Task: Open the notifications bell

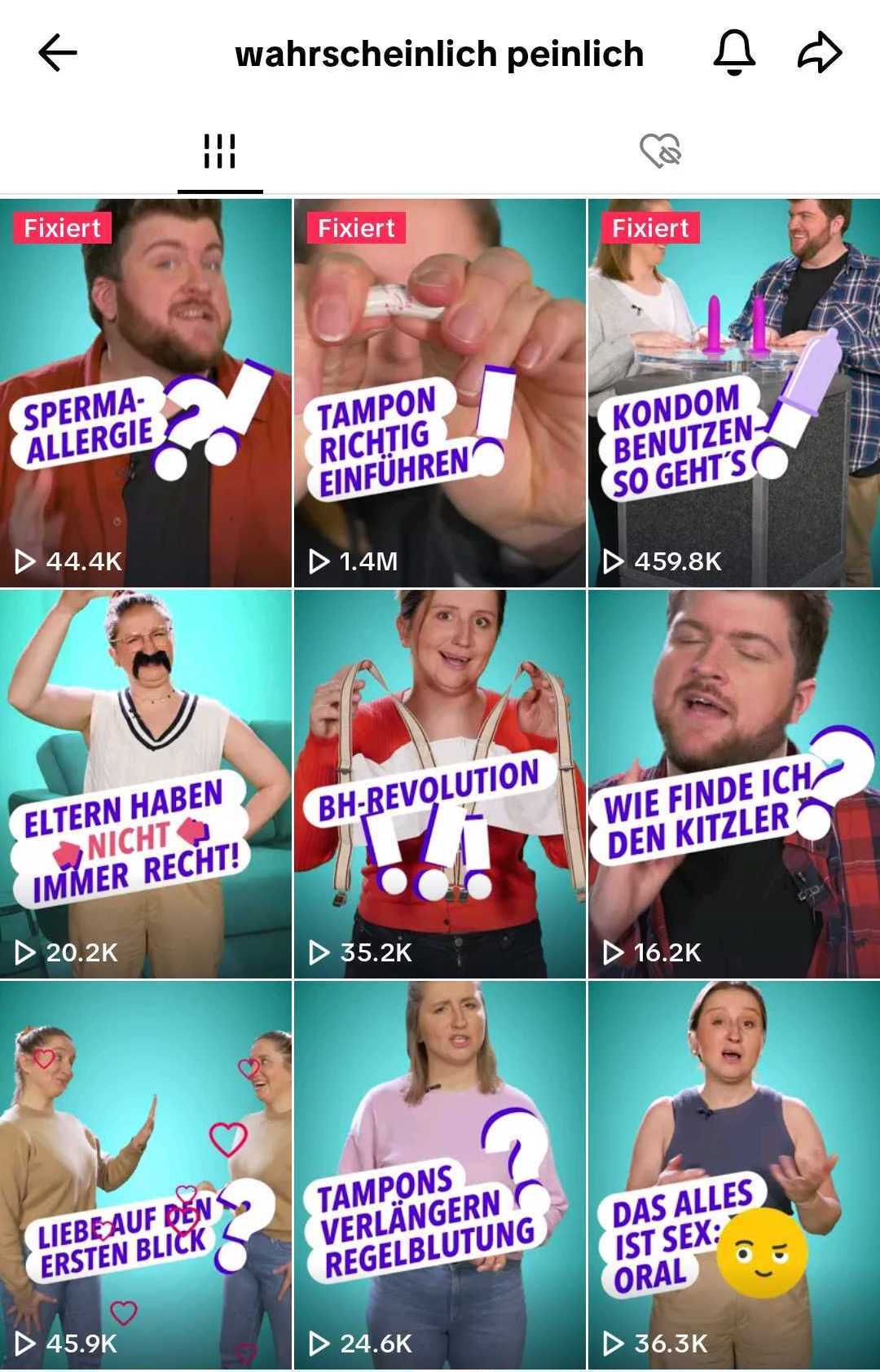Action: (734, 54)
